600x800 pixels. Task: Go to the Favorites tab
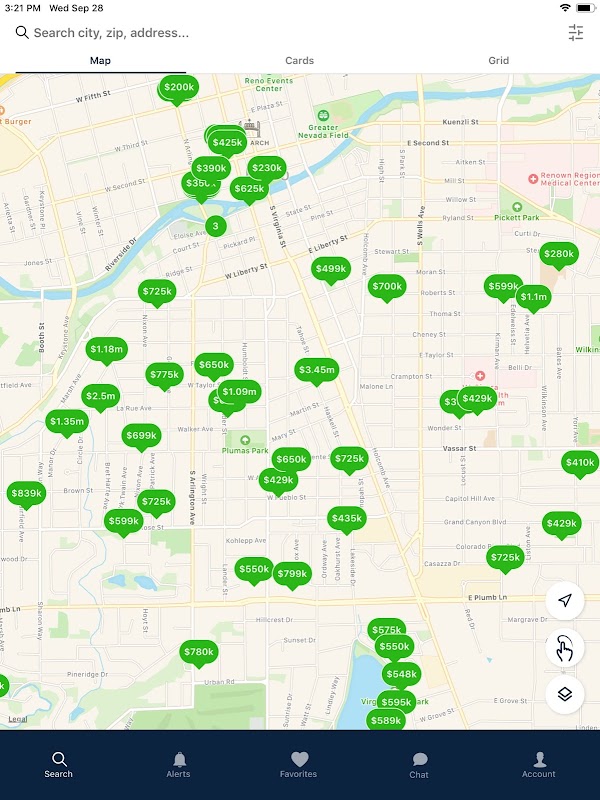click(299, 765)
